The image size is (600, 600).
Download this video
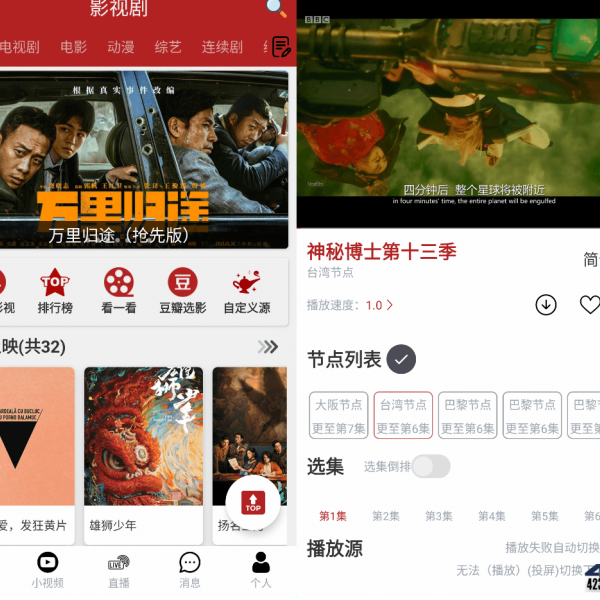coord(546,305)
